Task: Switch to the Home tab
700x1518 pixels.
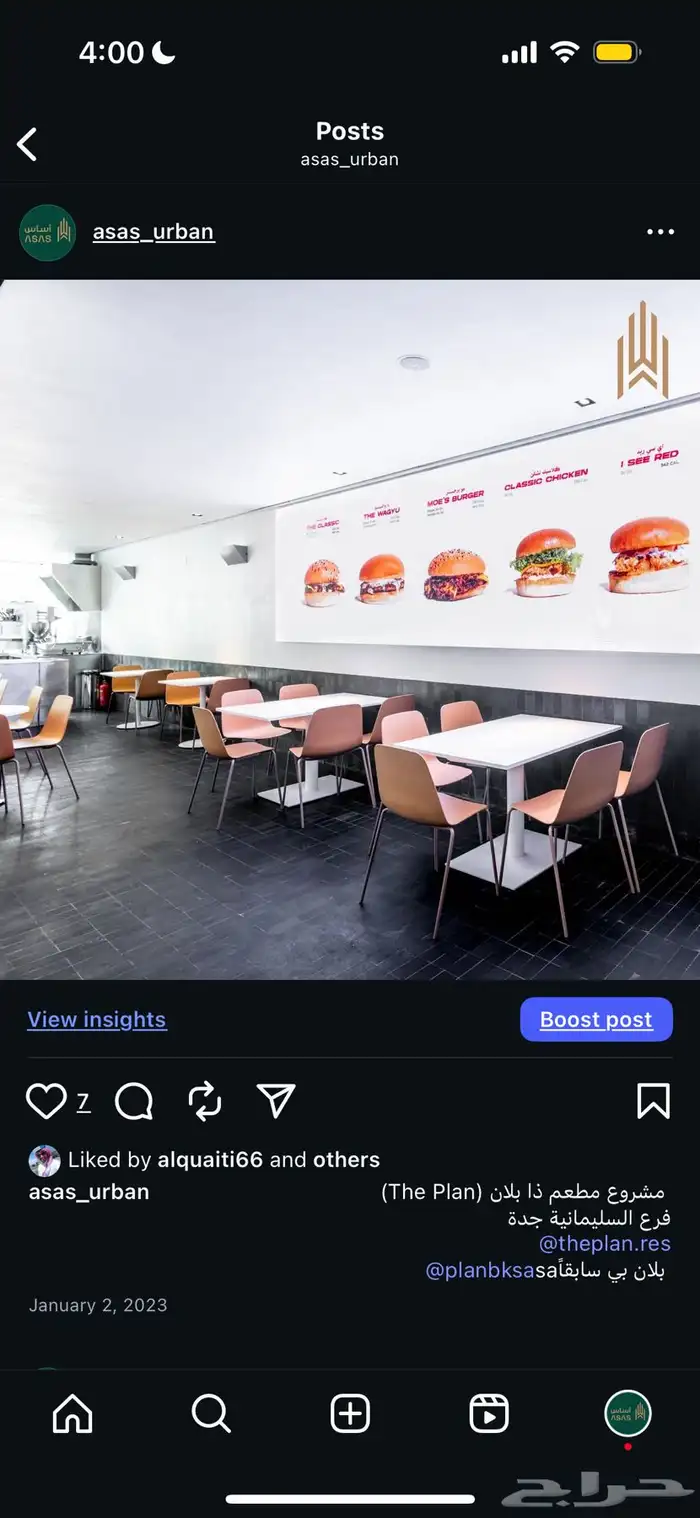Action: coord(72,1414)
